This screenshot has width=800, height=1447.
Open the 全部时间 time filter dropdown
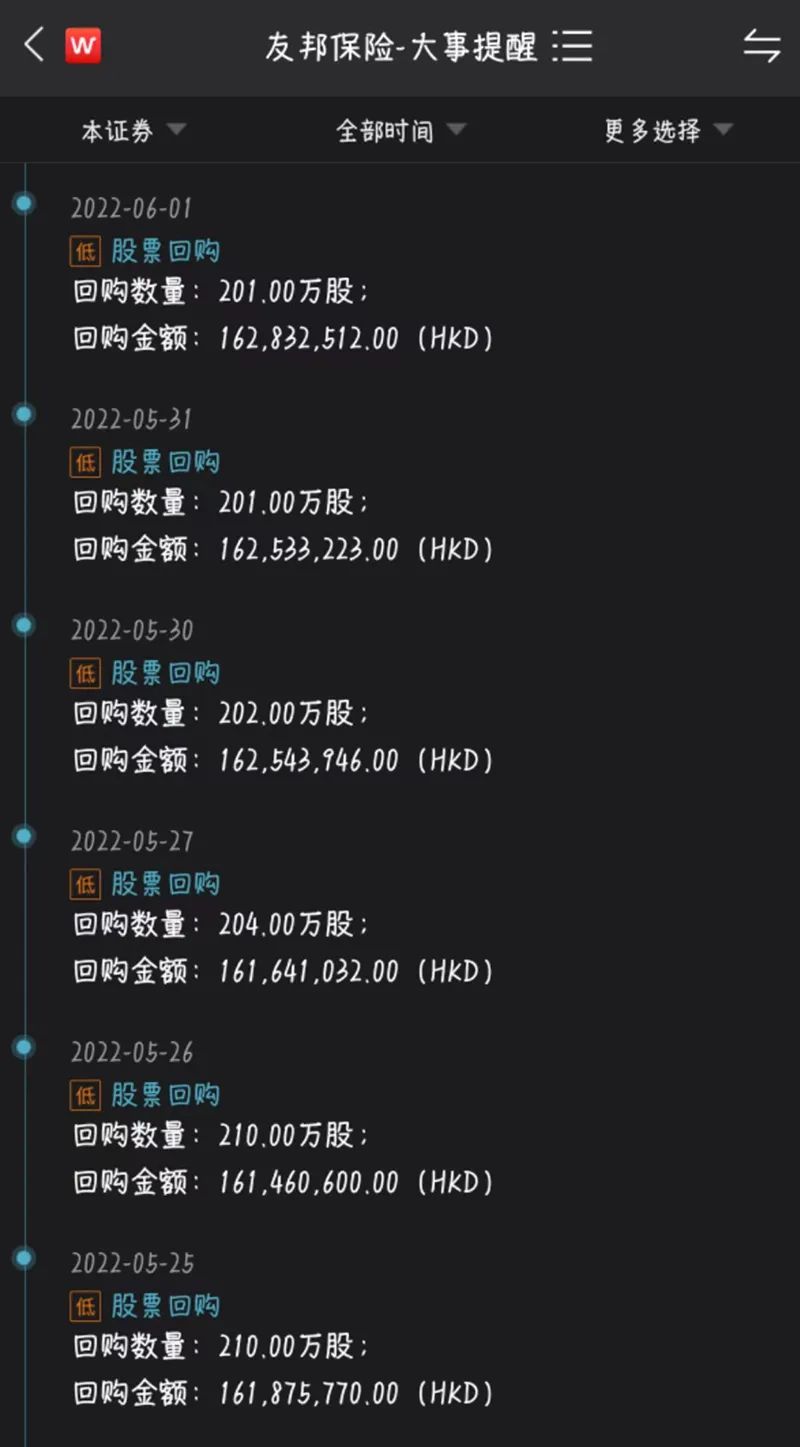tap(400, 131)
